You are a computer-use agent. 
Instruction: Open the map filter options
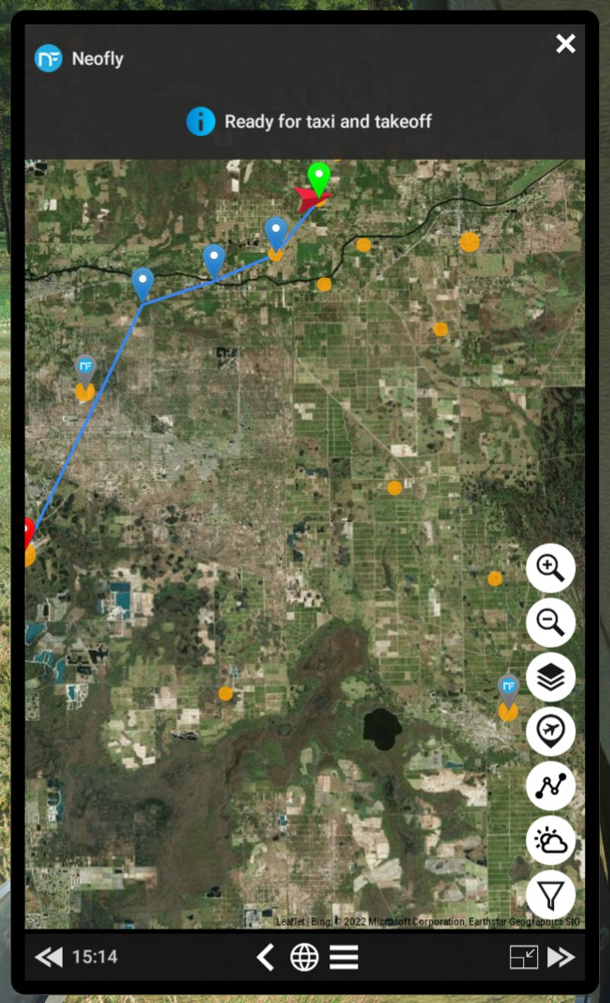[551, 895]
